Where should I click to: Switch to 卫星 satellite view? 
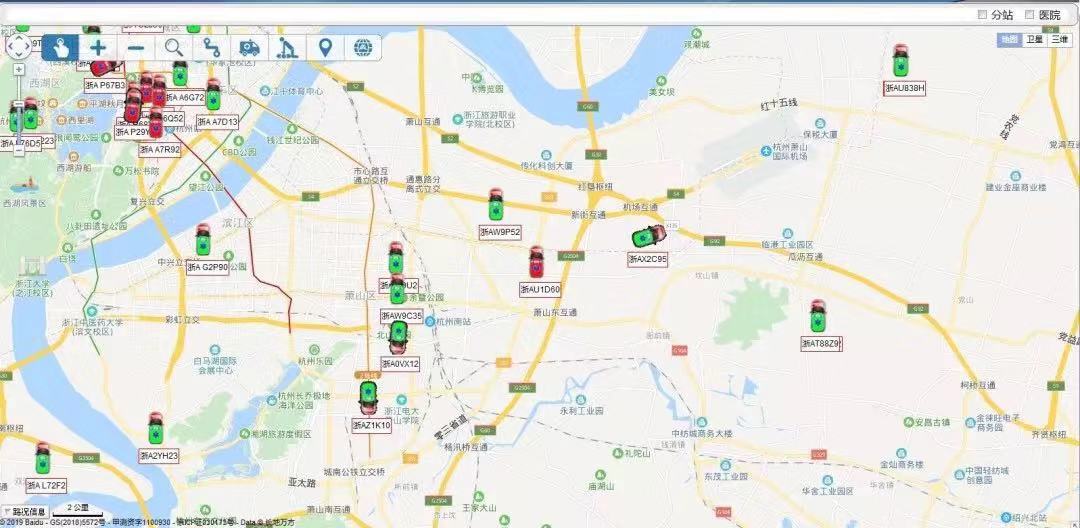pyautogui.click(x=1034, y=39)
